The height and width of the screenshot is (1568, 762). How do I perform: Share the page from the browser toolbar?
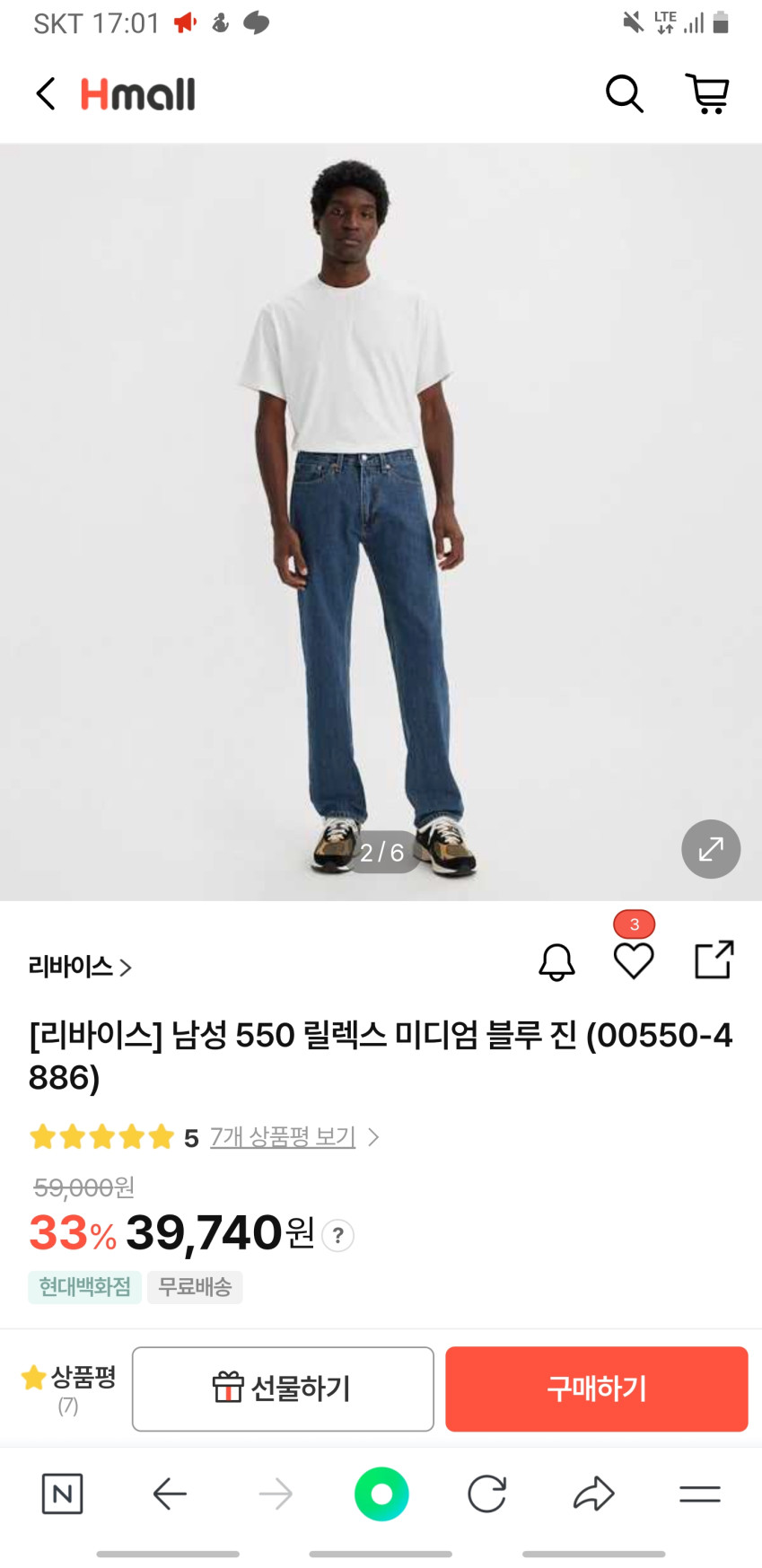[593, 1494]
